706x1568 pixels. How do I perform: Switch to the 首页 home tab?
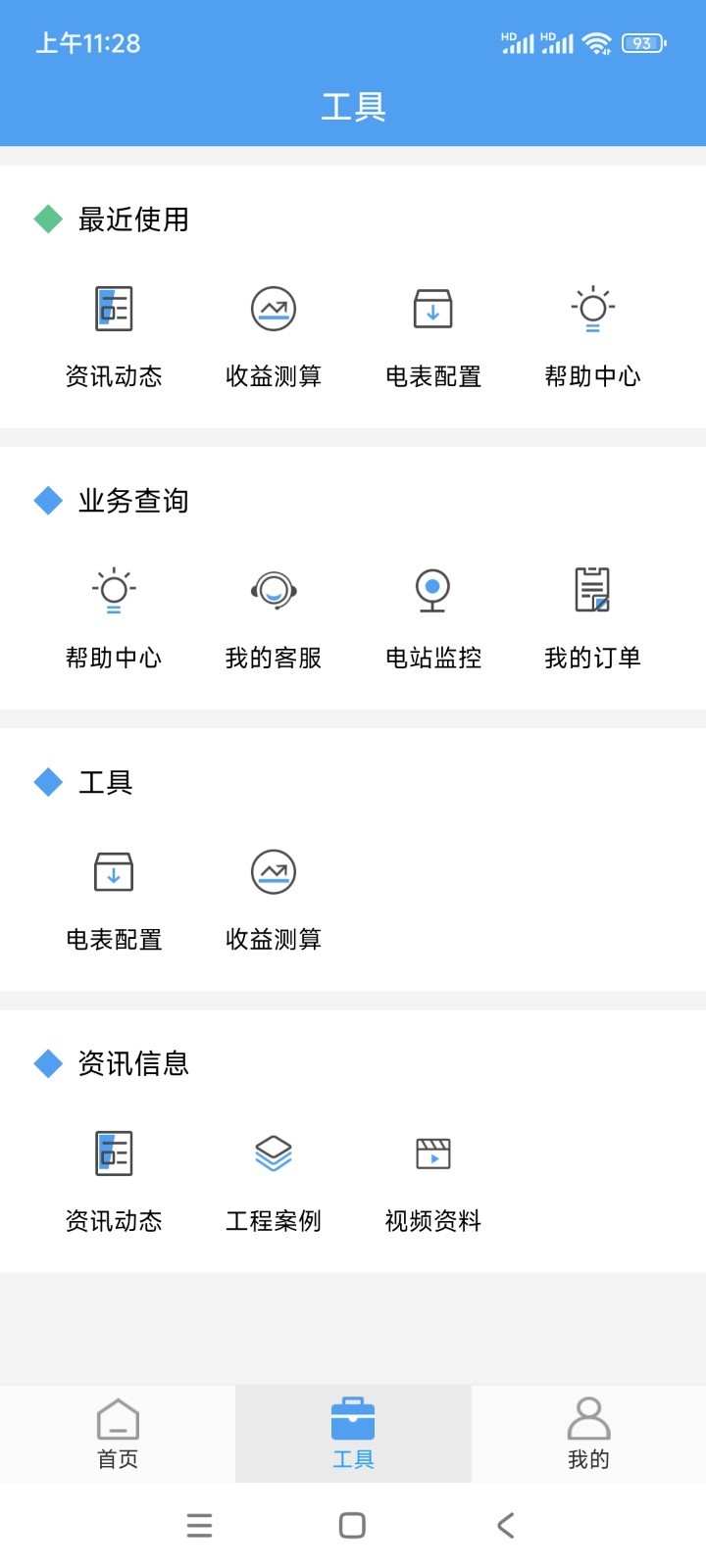(x=118, y=1434)
